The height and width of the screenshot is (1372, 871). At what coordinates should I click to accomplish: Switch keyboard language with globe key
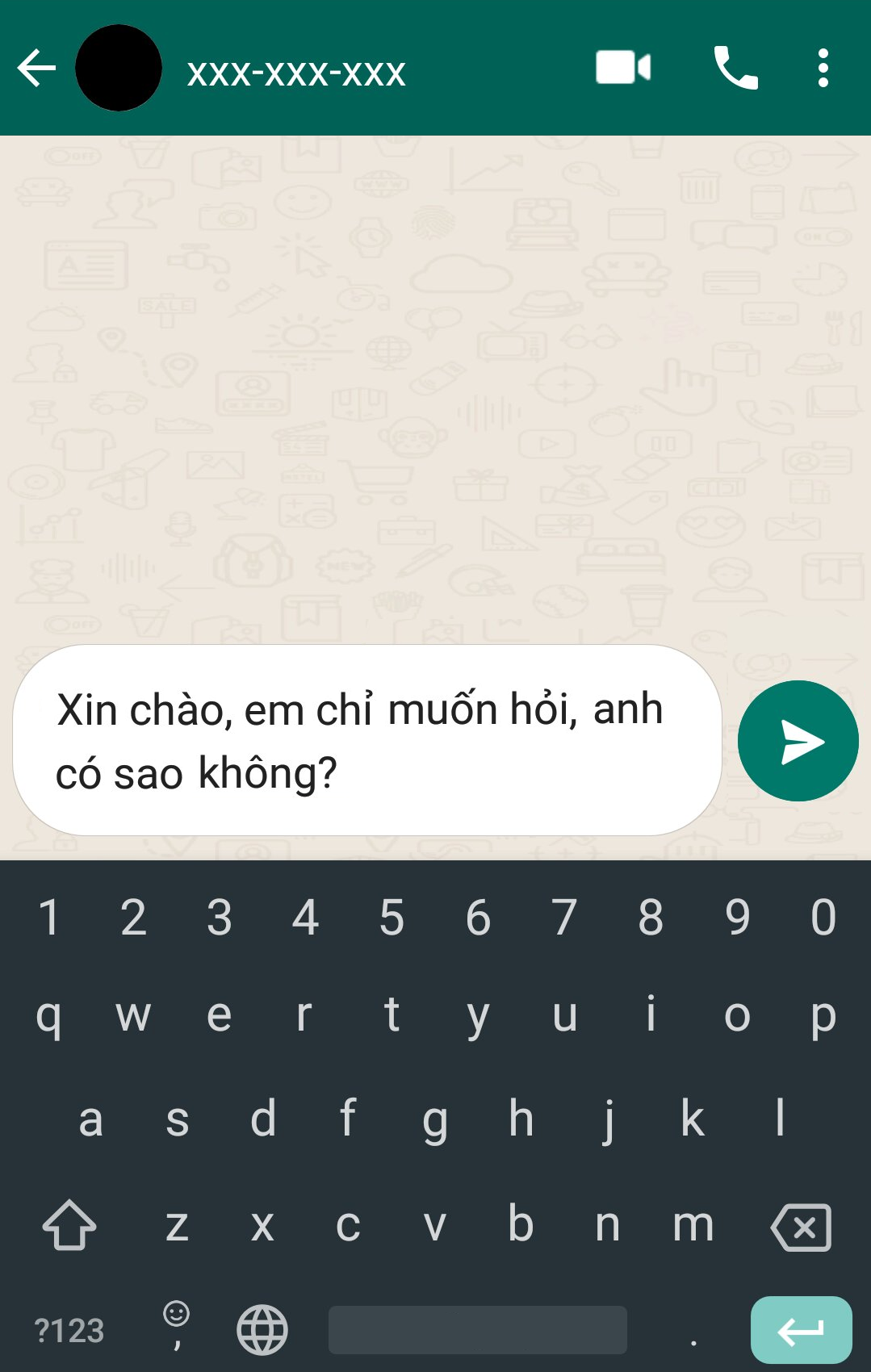coord(262,1329)
